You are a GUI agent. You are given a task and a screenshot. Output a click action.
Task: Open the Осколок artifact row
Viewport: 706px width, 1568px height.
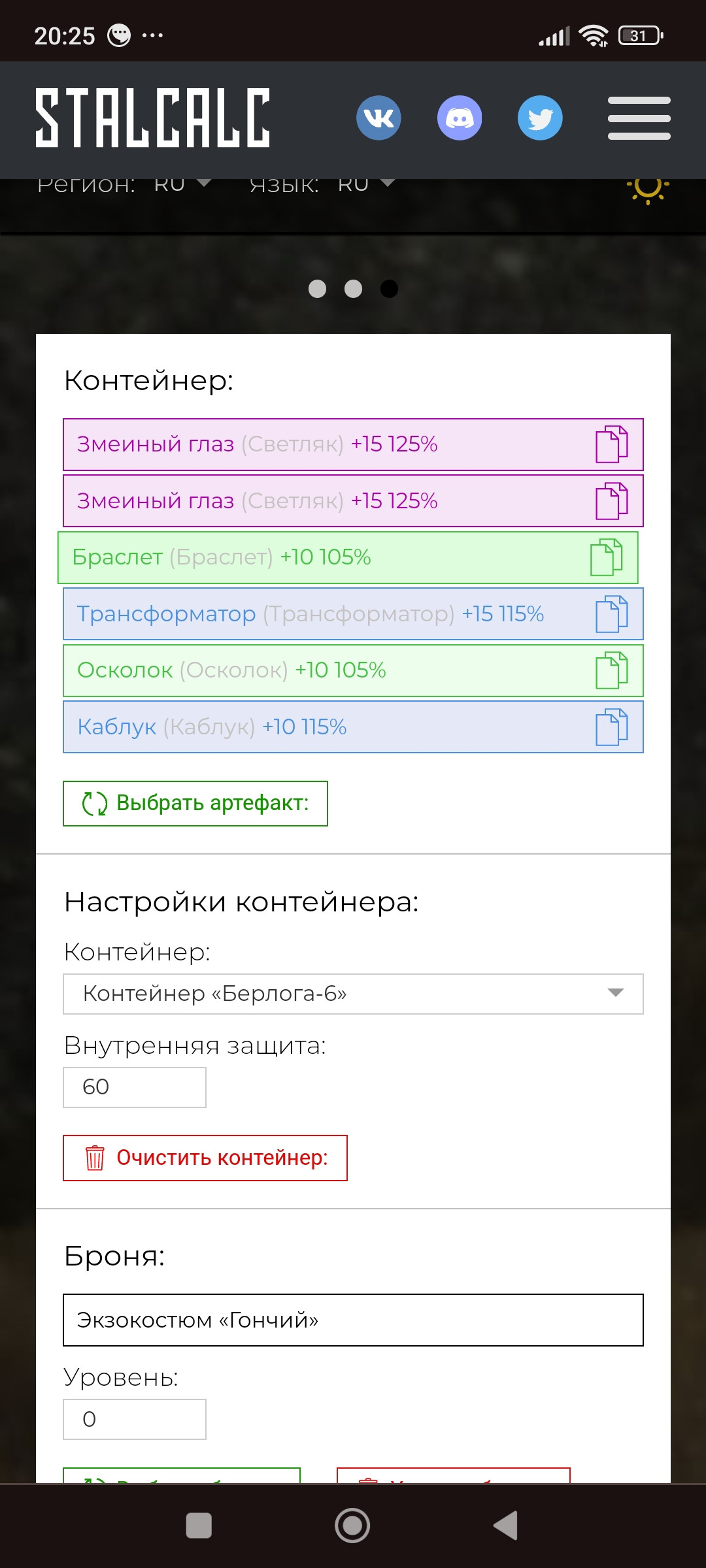coord(353,670)
